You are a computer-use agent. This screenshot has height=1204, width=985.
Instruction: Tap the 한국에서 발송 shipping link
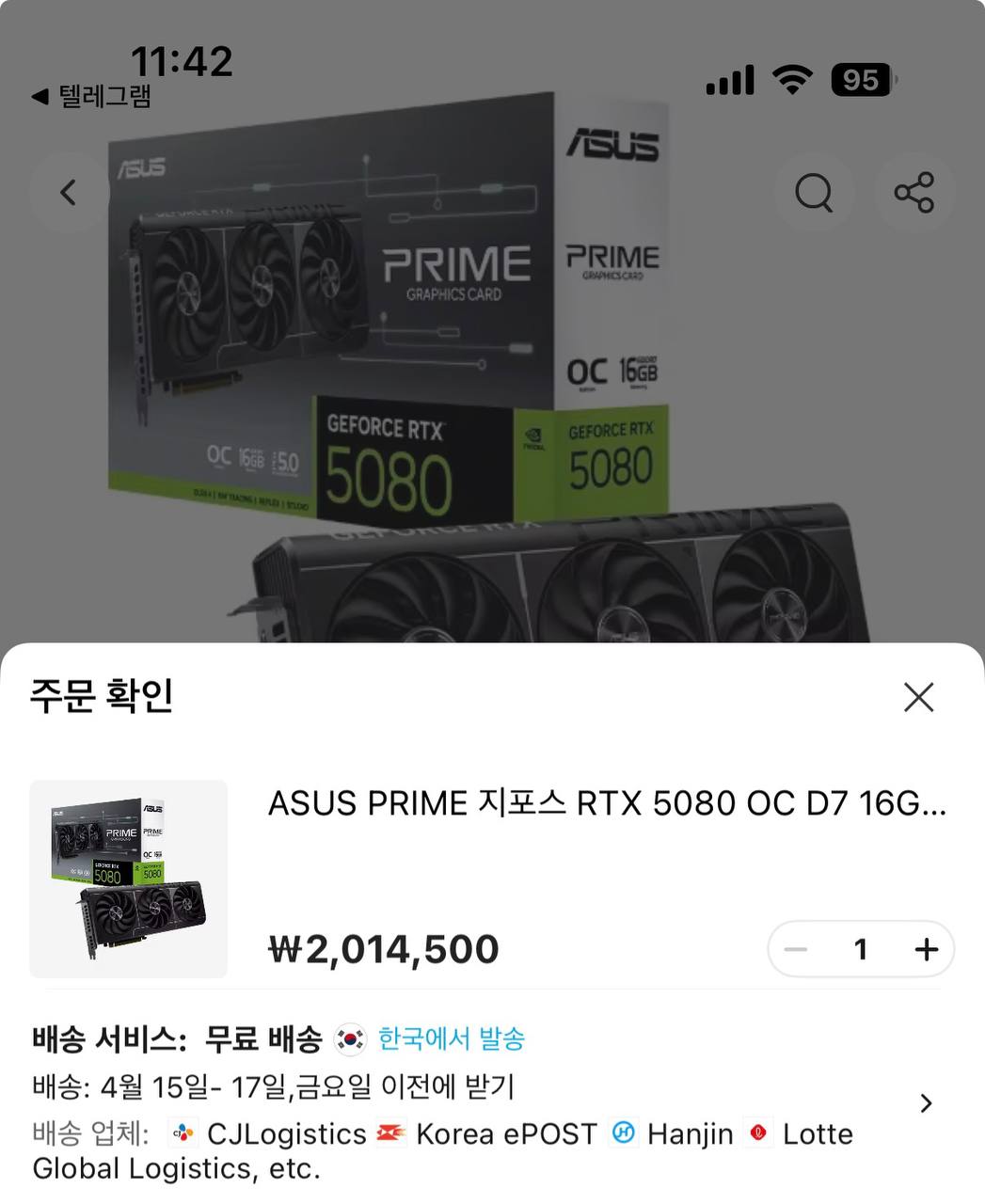pyautogui.click(x=451, y=1038)
